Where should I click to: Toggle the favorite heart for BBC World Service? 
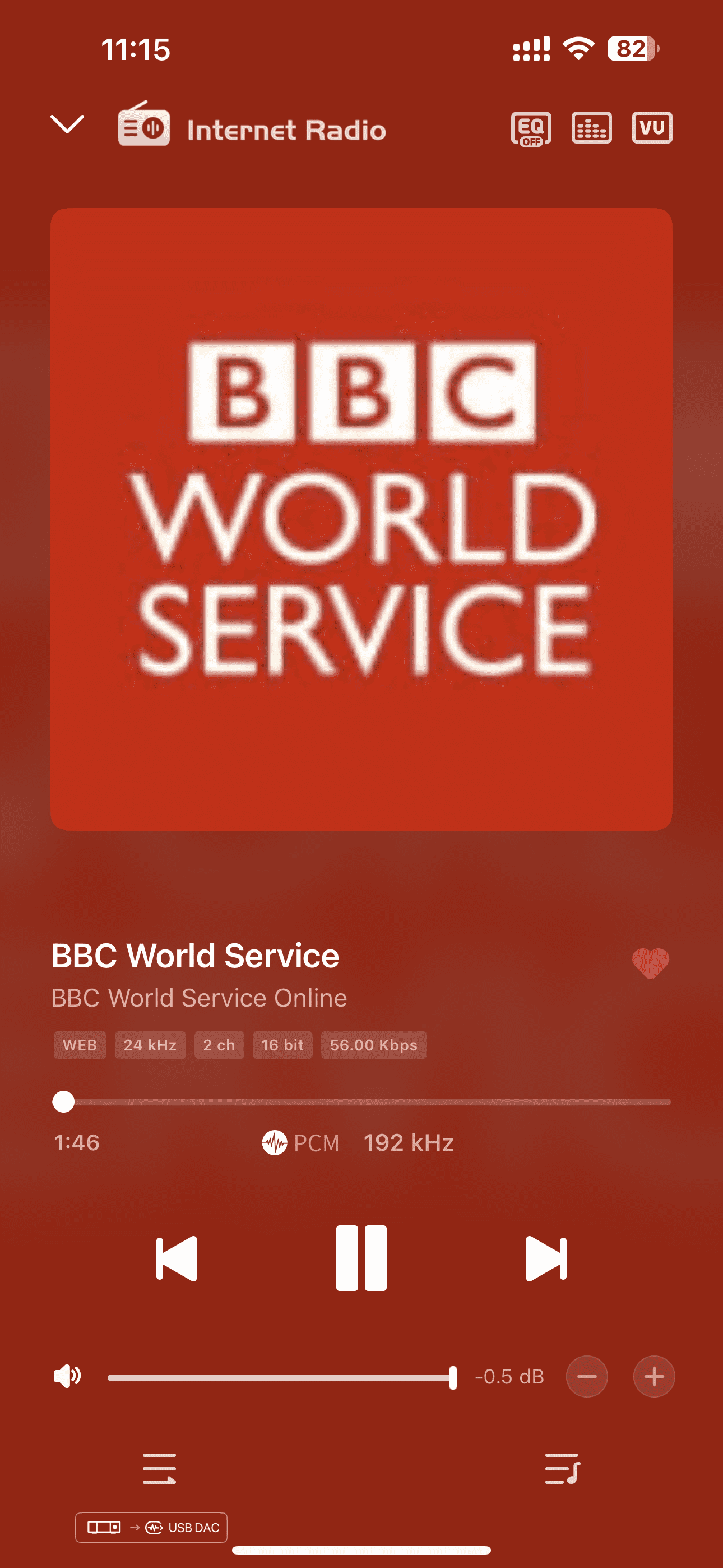pos(650,963)
